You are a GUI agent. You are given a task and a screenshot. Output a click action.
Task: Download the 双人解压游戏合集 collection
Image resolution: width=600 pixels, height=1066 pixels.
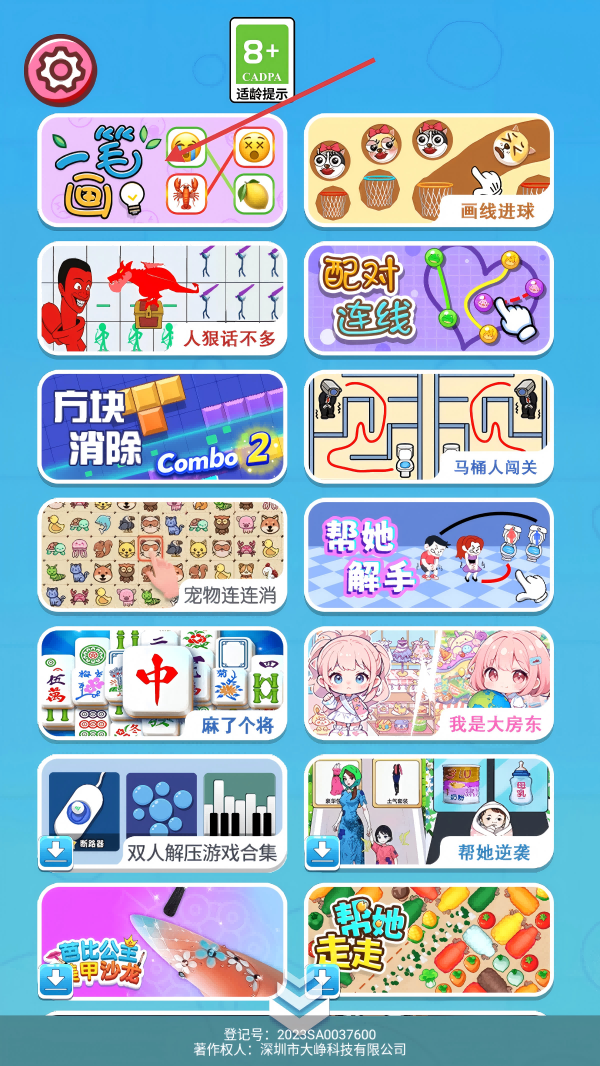point(56,852)
